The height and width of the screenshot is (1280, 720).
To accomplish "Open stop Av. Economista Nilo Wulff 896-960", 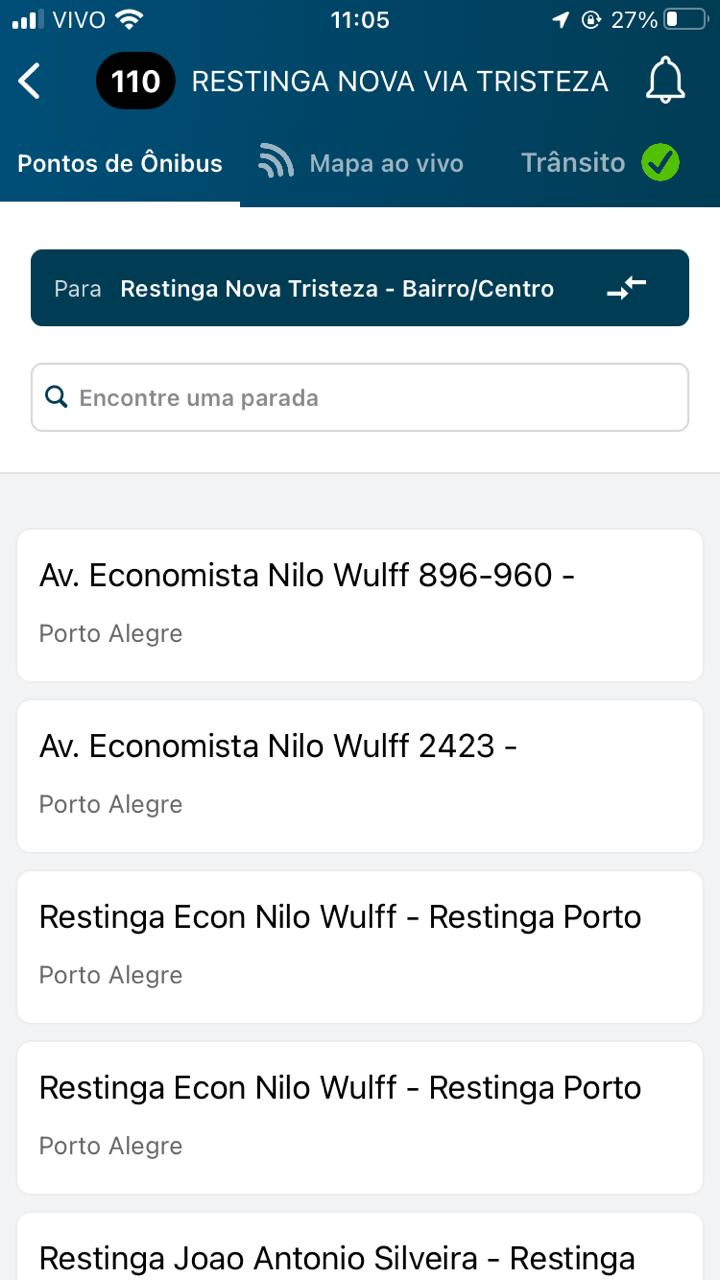I will [360, 605].
